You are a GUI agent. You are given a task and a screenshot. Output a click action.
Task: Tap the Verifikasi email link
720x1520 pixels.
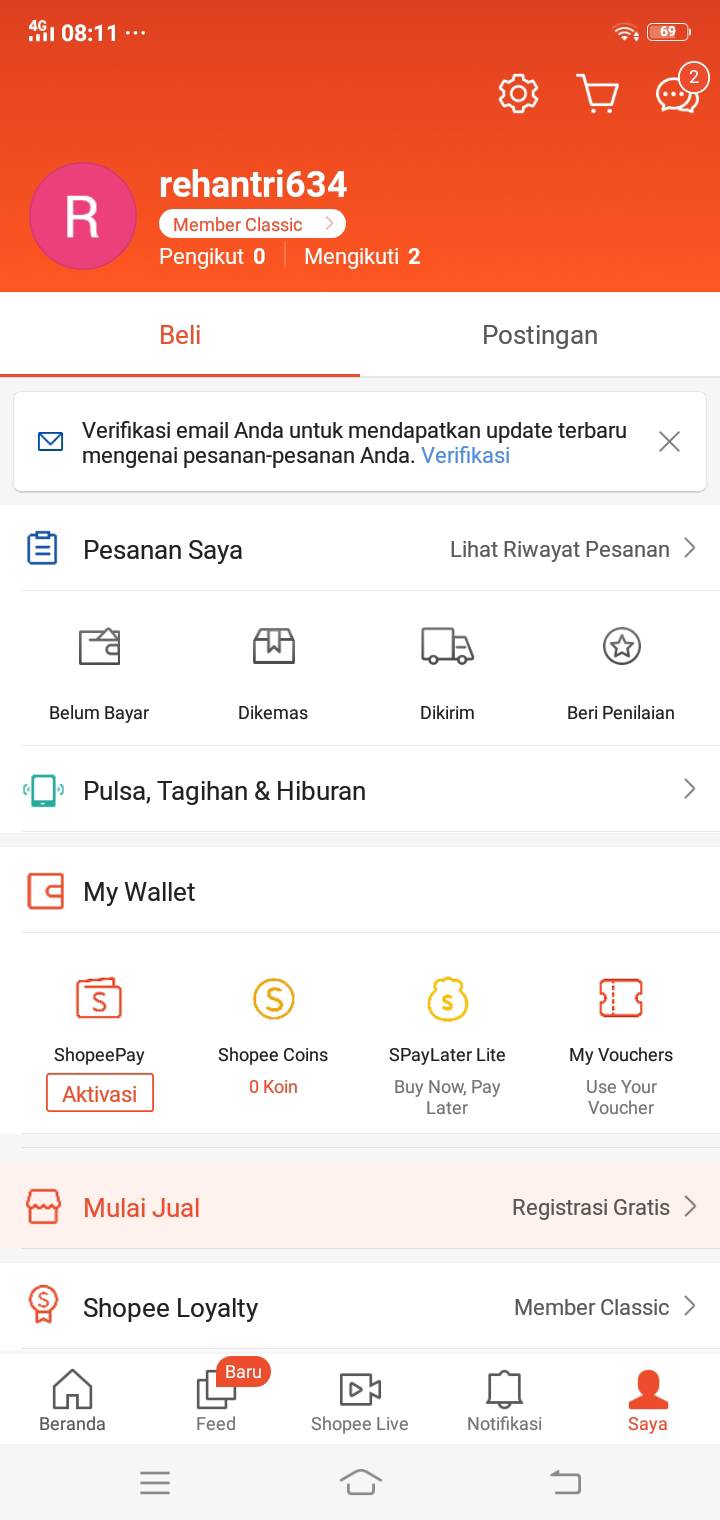[465, 455]
